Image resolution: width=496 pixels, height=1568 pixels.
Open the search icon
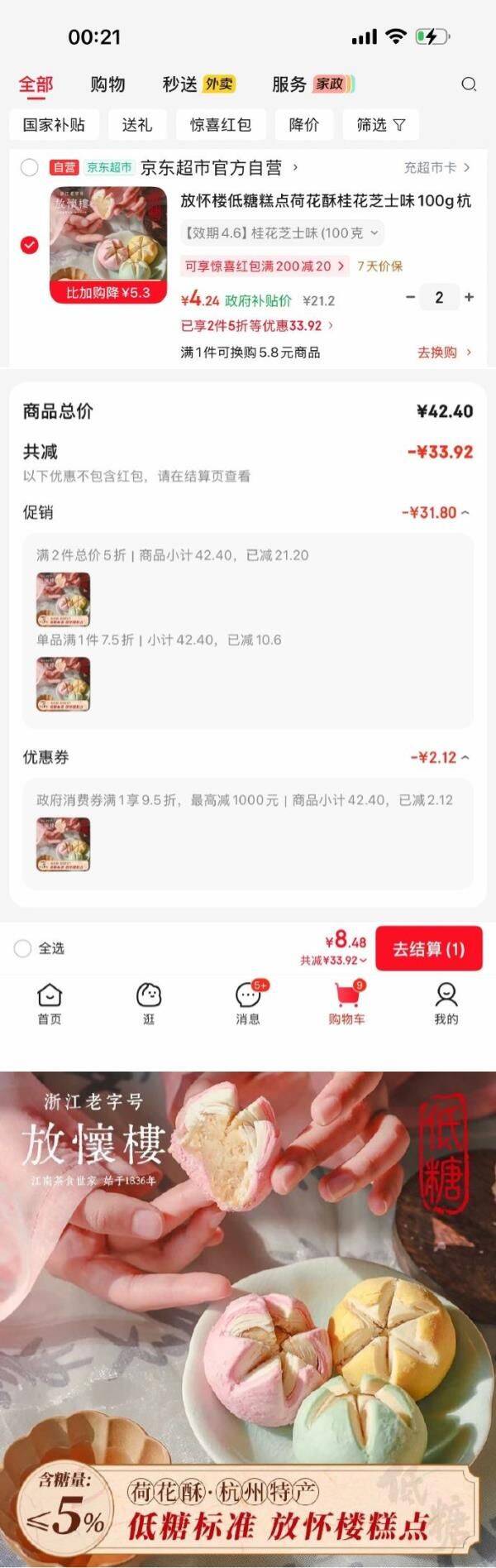(469, 84)
